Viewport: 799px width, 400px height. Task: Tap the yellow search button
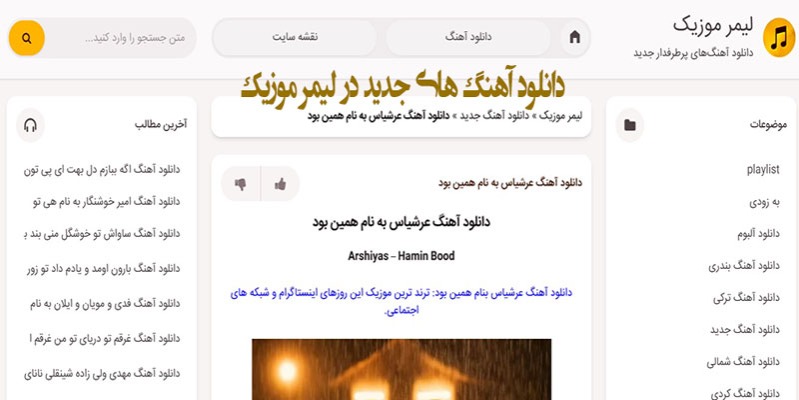coord(26,38)
